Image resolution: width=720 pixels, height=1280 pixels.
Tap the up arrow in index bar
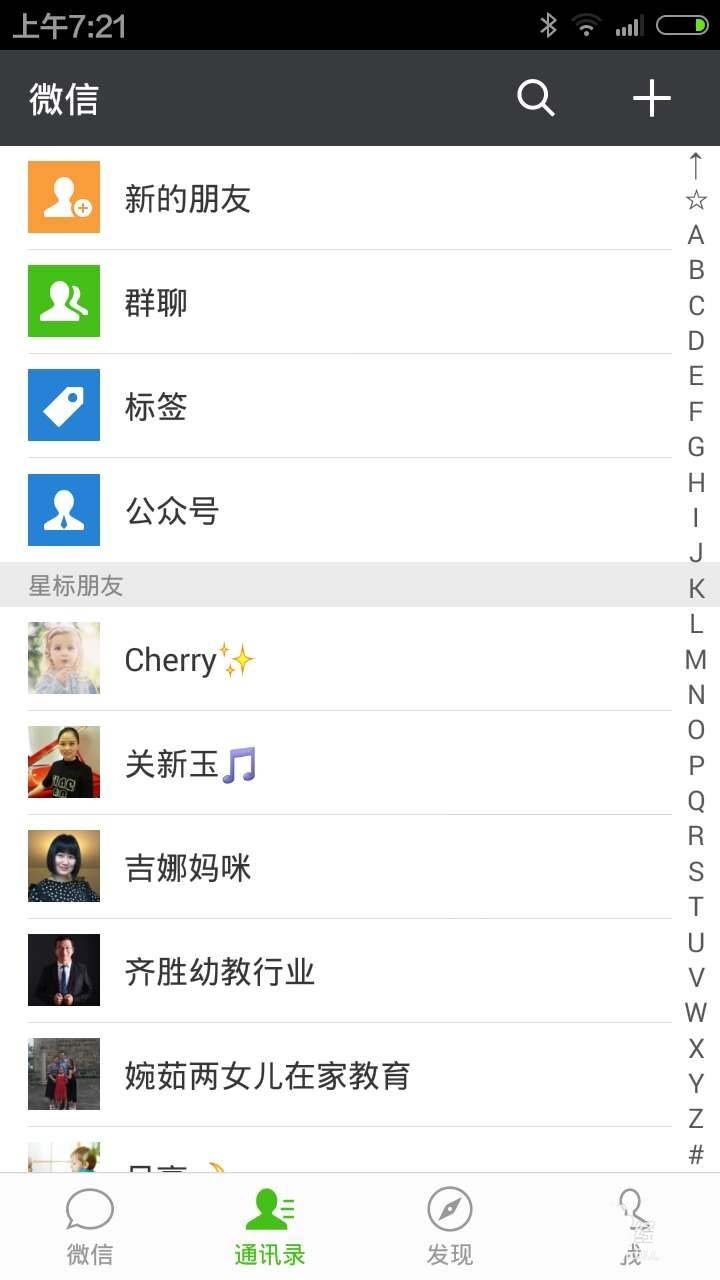[x=696, y=165]
